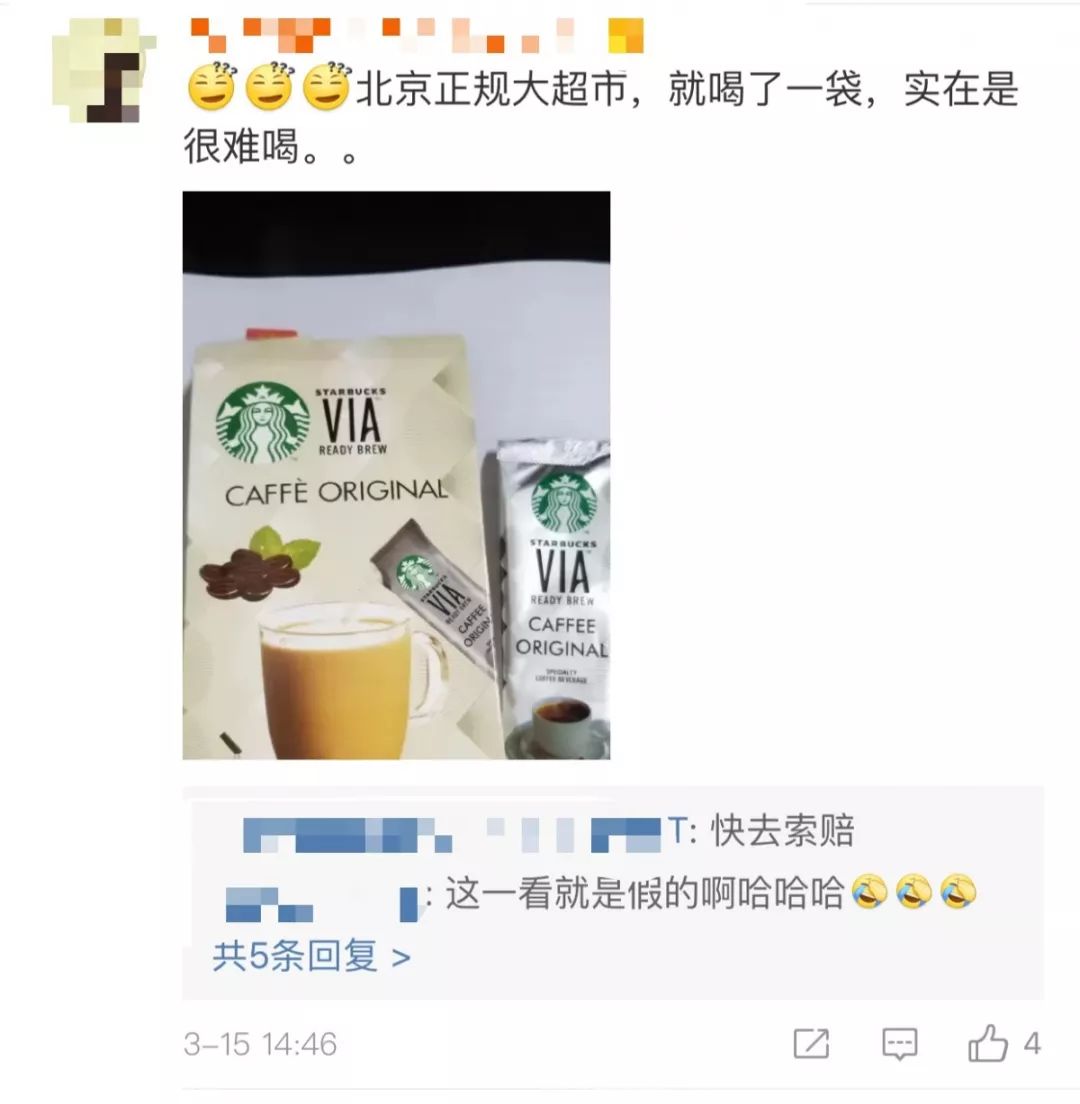Viewport: 1080px width, 1104px height.
Task: Open the Starbucks VIA photo in the comment
Action: (396, 475)
